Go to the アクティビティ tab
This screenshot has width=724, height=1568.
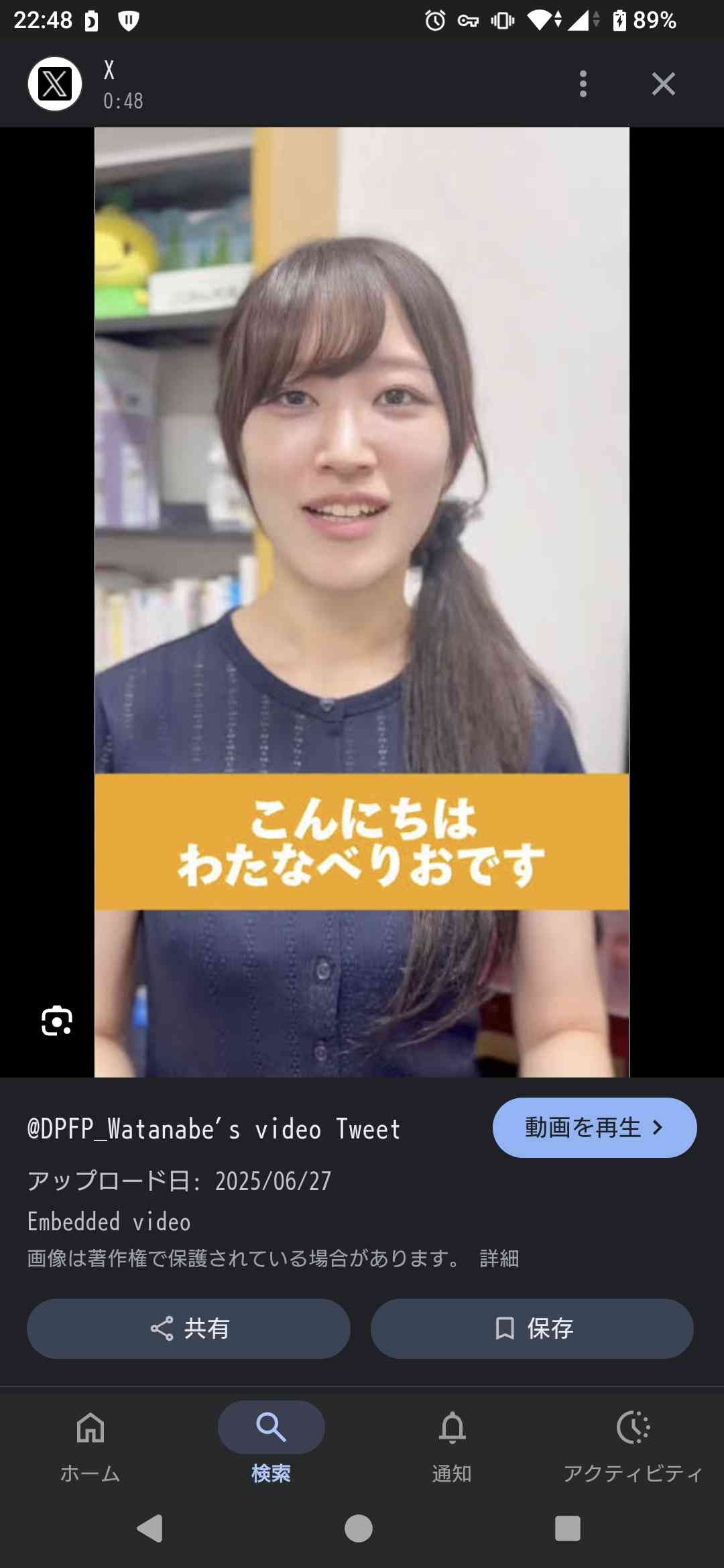coord(633,1443)
